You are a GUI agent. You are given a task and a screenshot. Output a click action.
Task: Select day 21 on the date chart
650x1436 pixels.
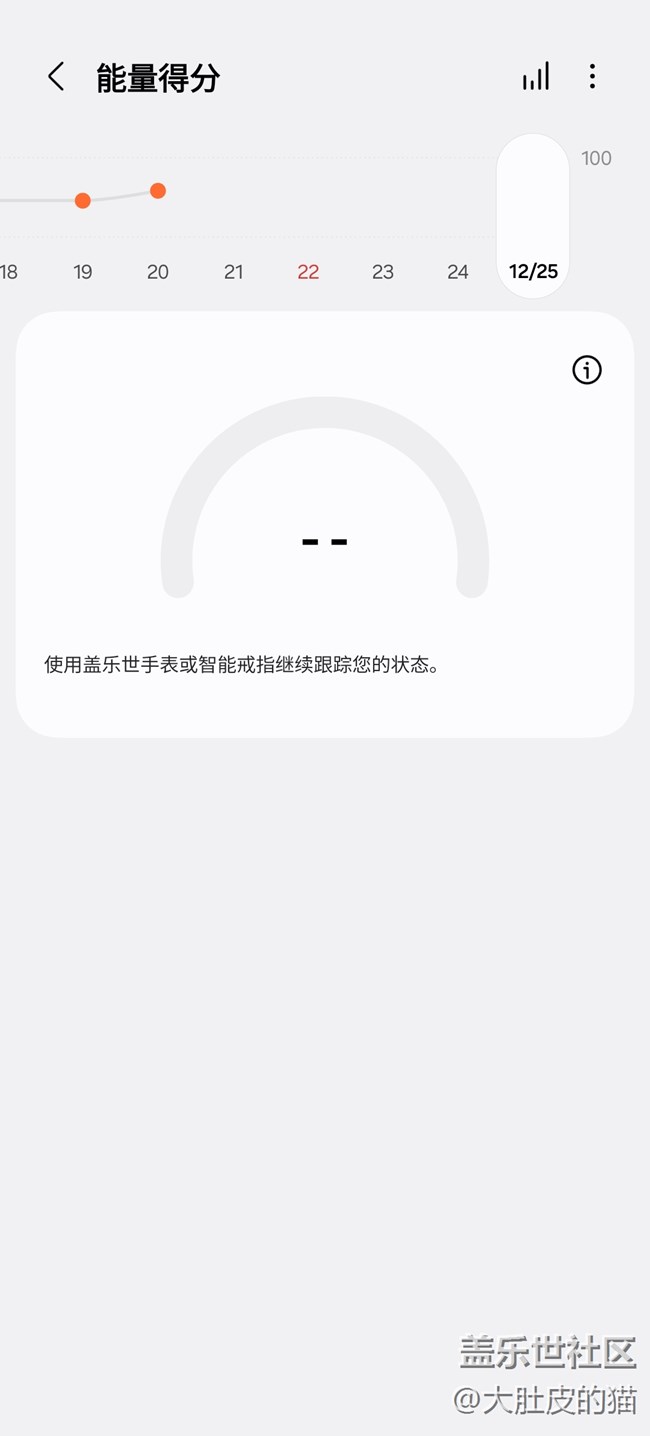pos(233,272)
